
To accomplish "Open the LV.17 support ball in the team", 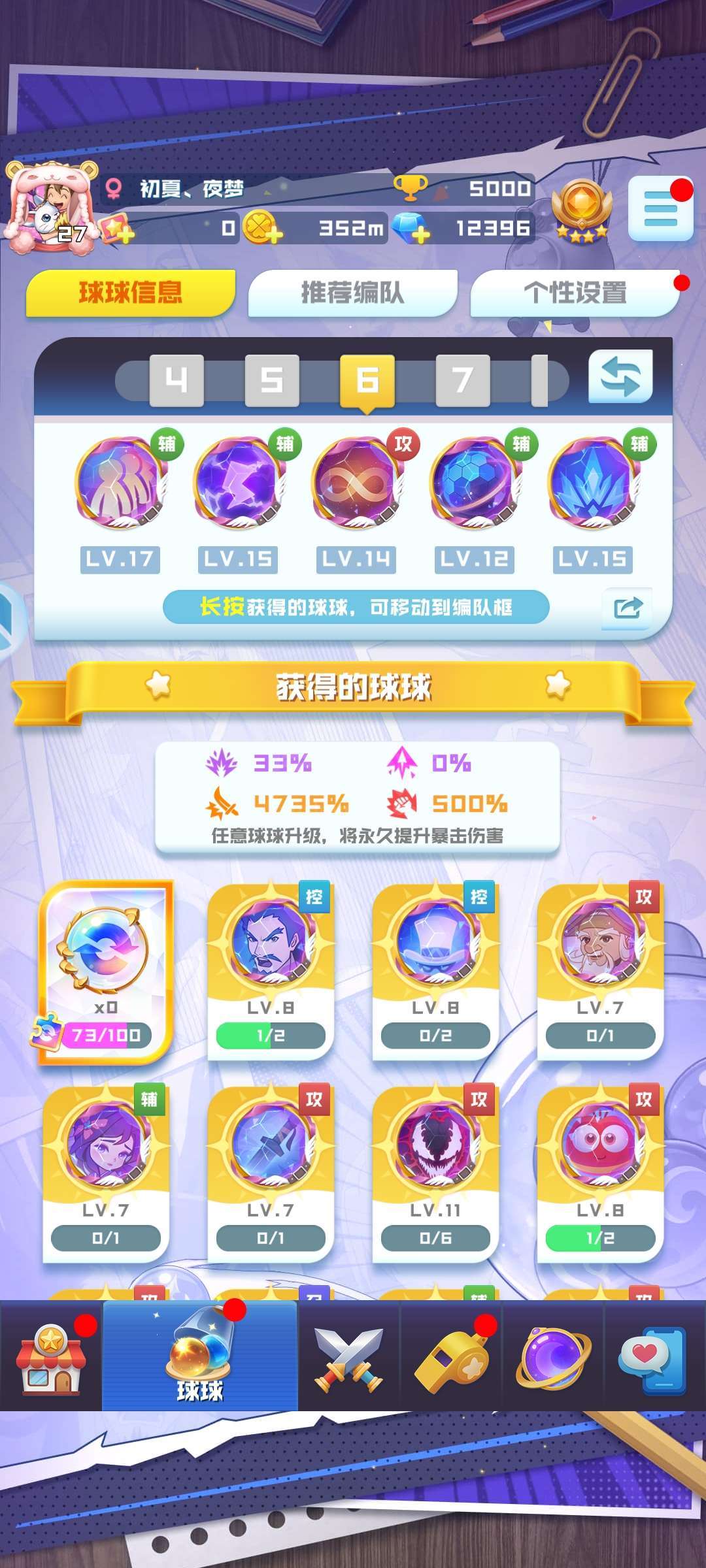I will [x=120, y=483].
